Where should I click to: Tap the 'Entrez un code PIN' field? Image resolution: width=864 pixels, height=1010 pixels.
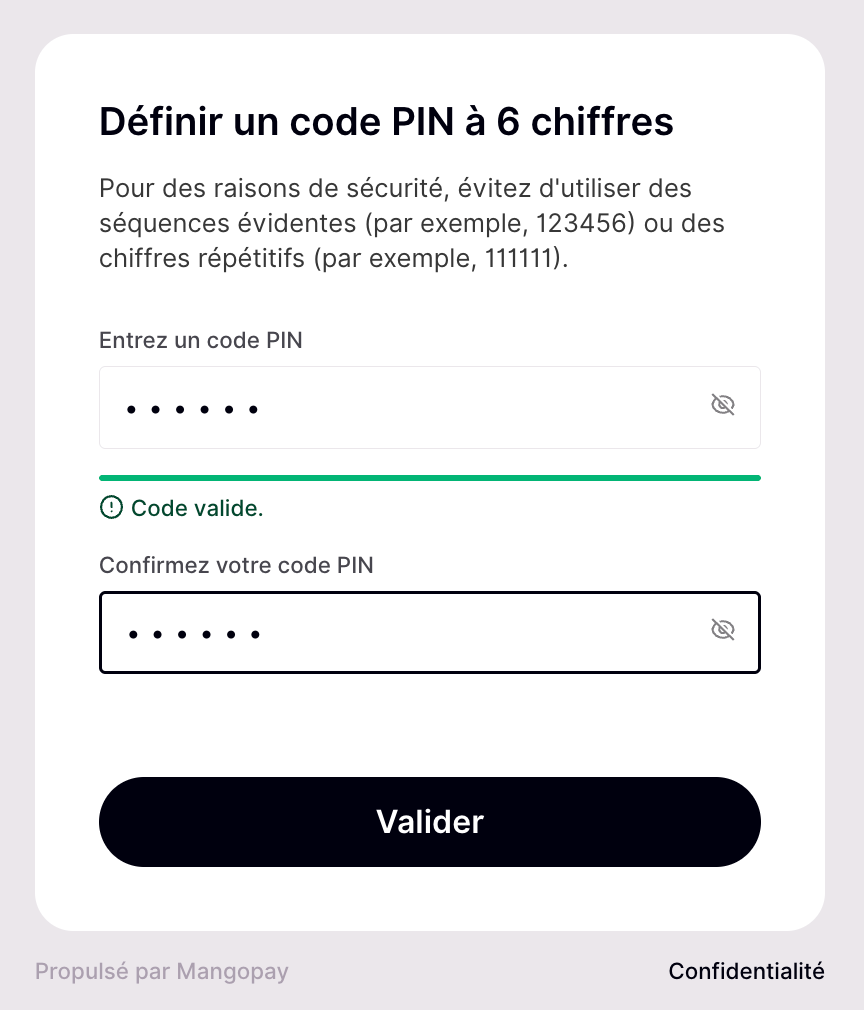tap(400, 408)
